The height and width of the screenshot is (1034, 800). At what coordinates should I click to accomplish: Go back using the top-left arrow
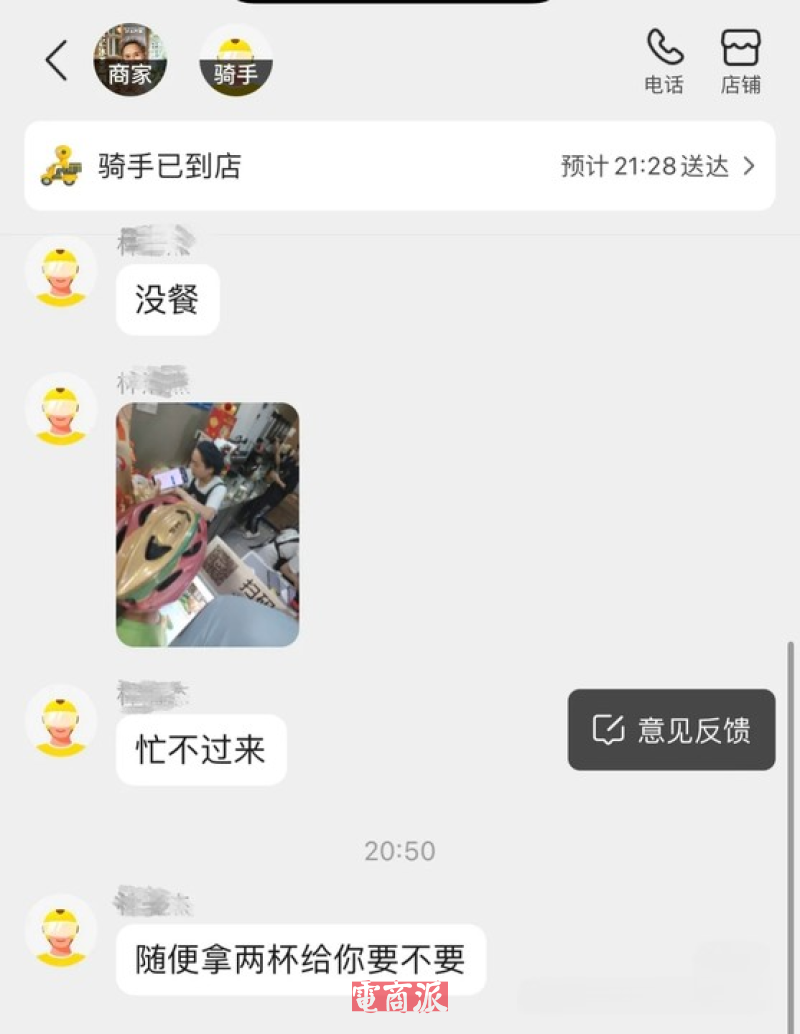[56, 61]
